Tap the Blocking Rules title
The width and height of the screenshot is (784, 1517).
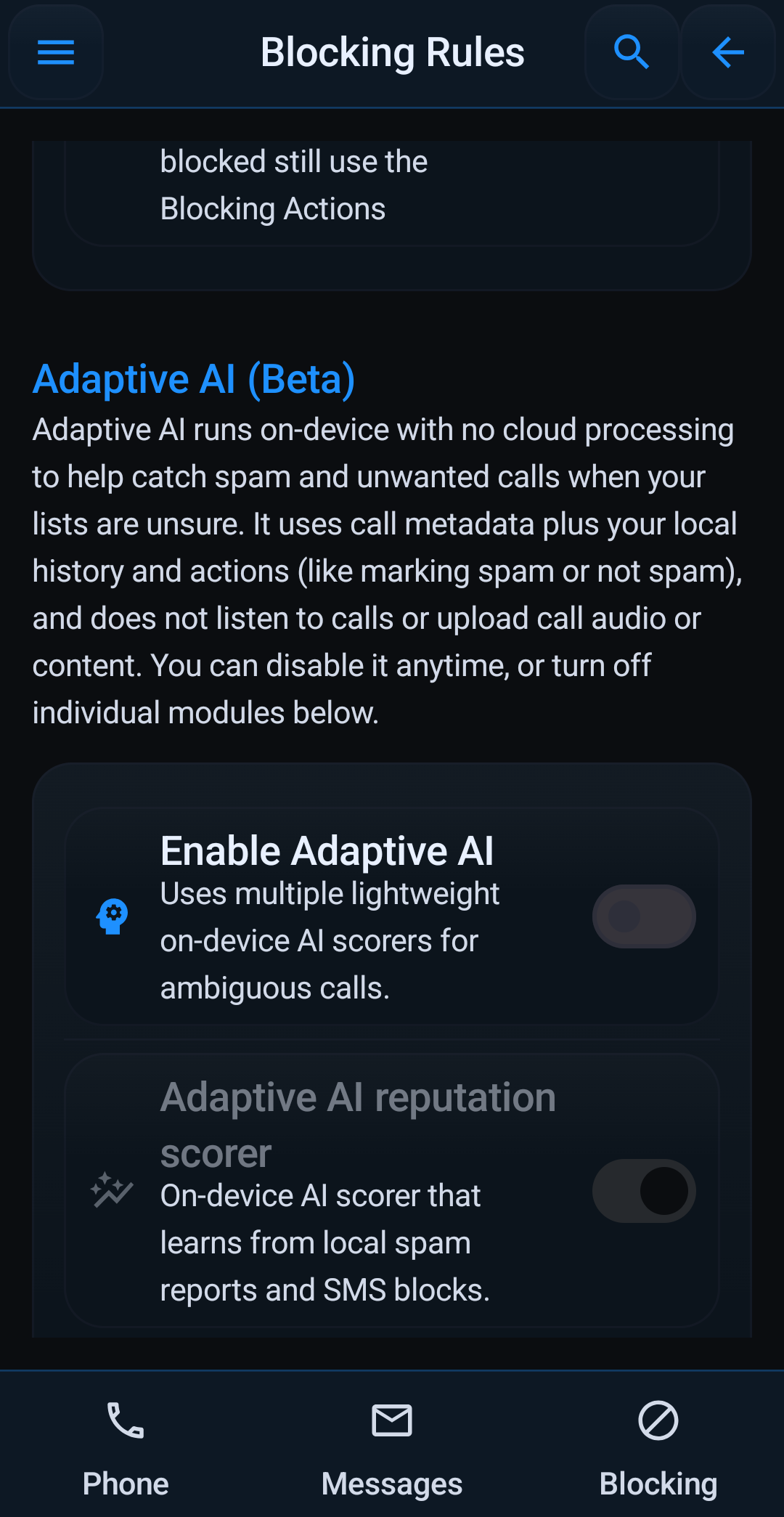[392, 52]
